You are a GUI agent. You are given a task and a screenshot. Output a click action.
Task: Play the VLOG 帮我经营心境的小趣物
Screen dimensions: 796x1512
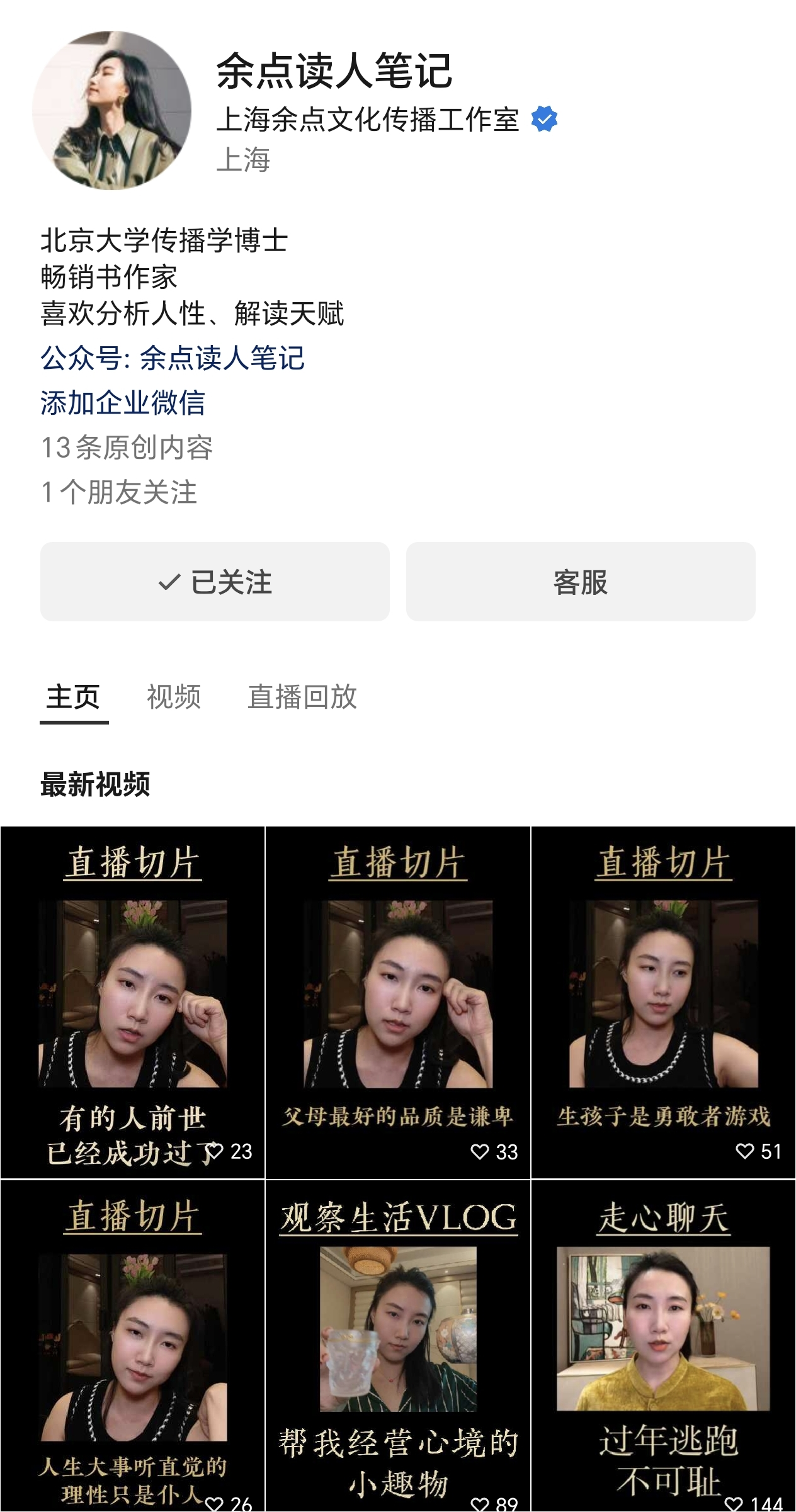(x=398, y=1347)
